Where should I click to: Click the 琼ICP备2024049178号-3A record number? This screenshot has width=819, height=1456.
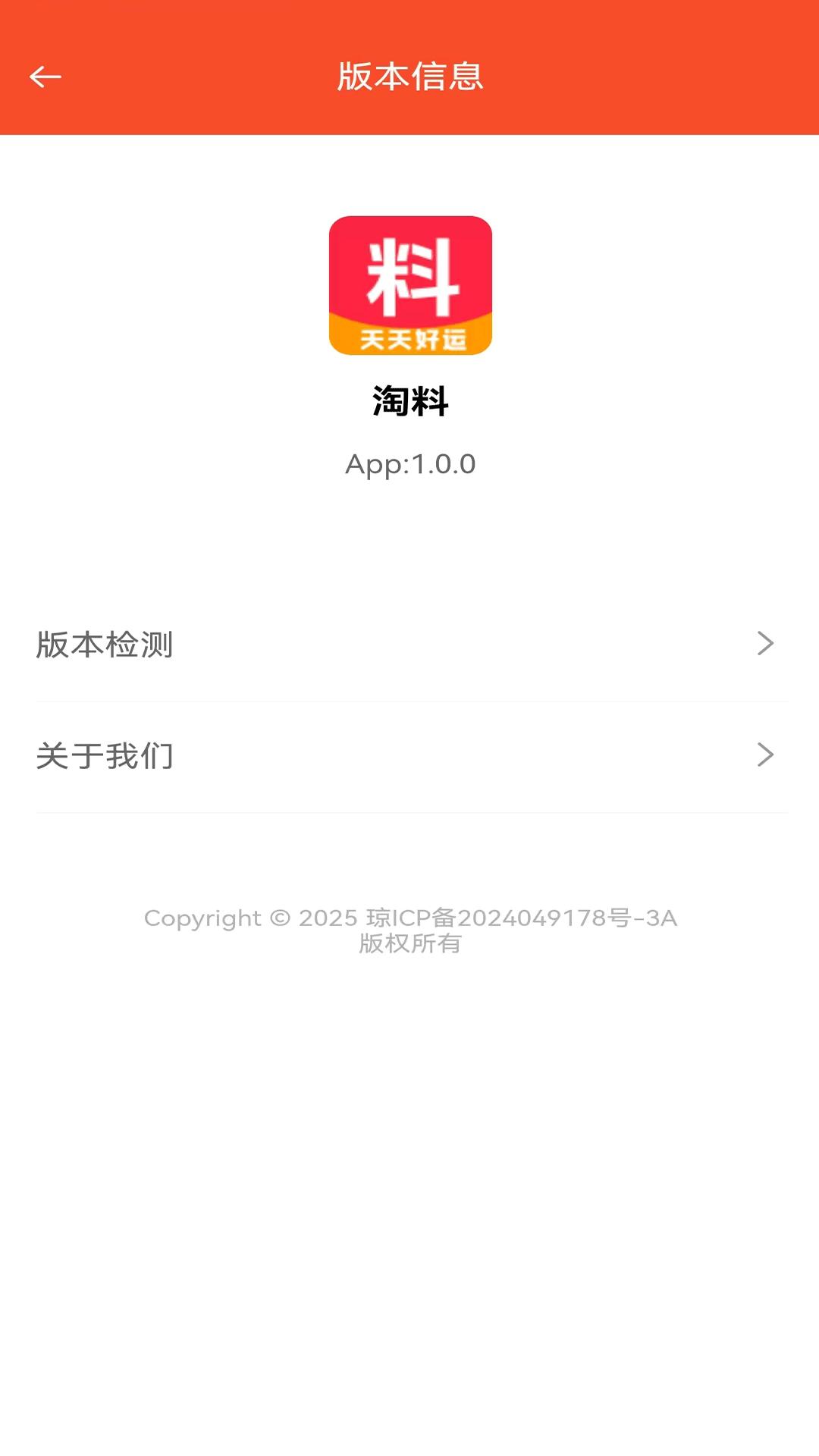pyautogui.click(x=523, y=918)
